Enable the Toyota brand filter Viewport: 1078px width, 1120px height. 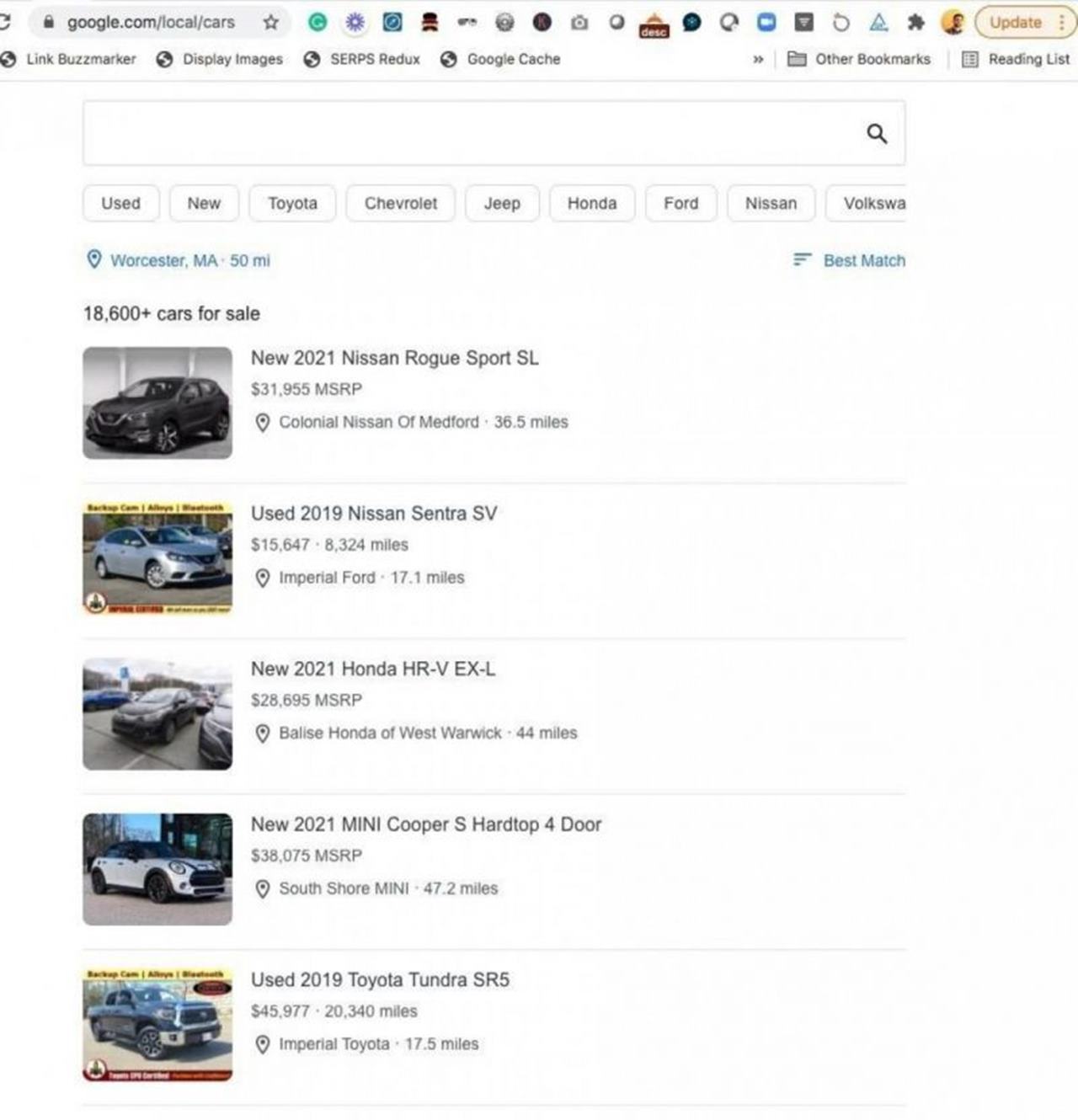click(x=292, y=203)
